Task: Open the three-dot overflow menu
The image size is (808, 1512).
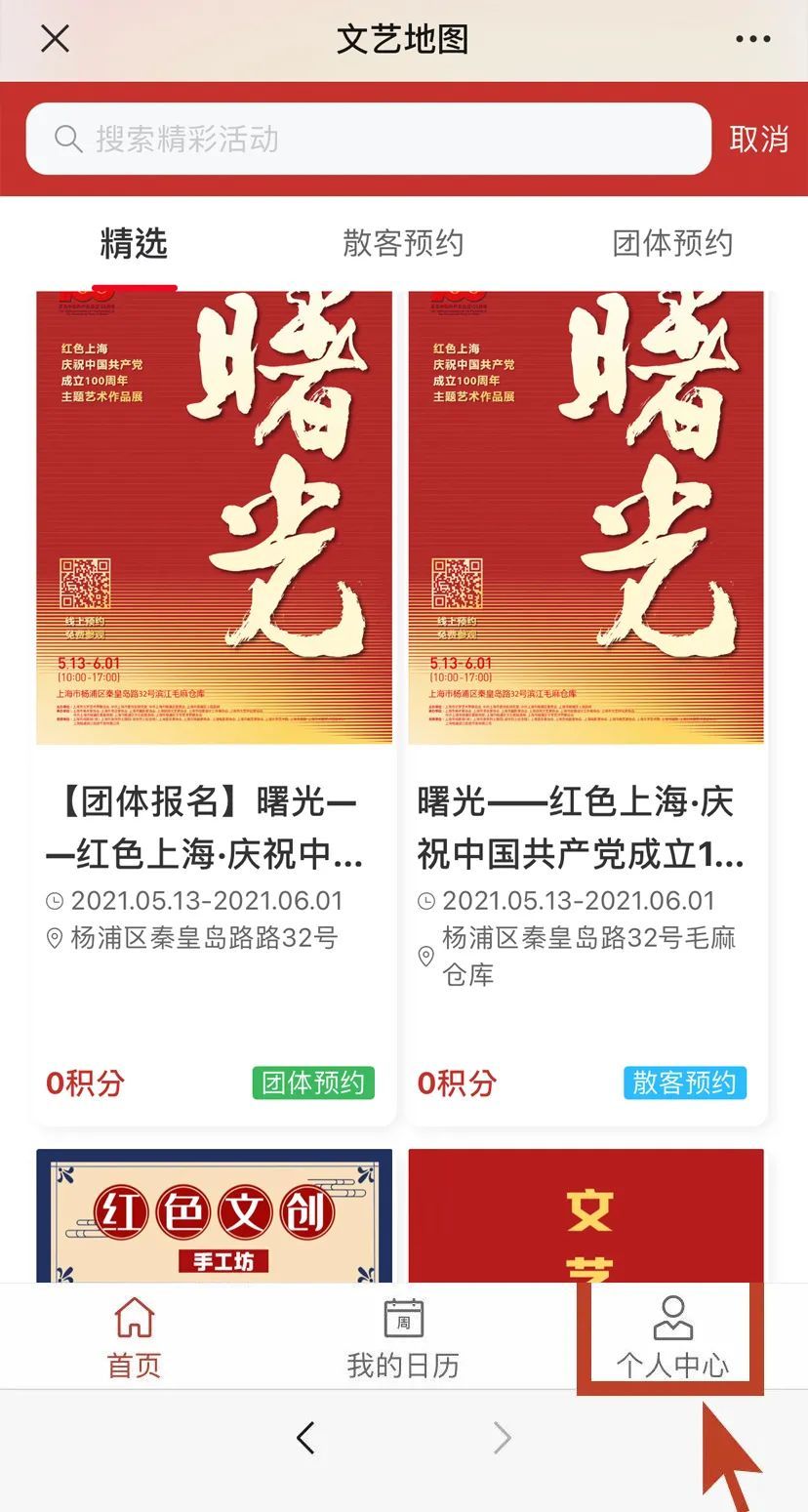Action: point(752,40)
